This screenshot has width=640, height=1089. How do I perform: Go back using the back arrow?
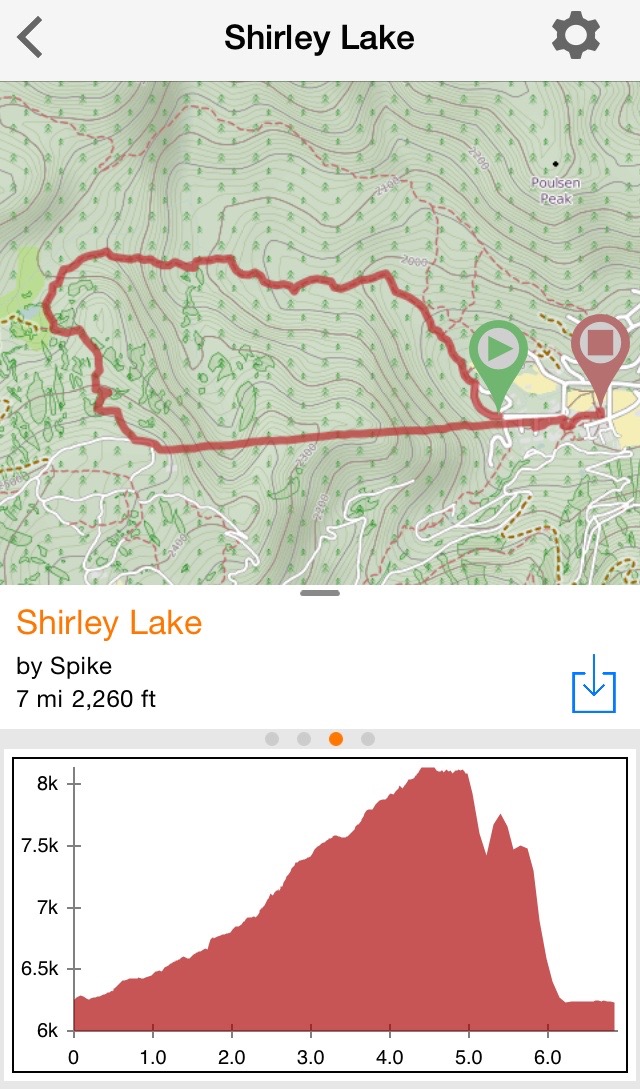click(31, 38)
